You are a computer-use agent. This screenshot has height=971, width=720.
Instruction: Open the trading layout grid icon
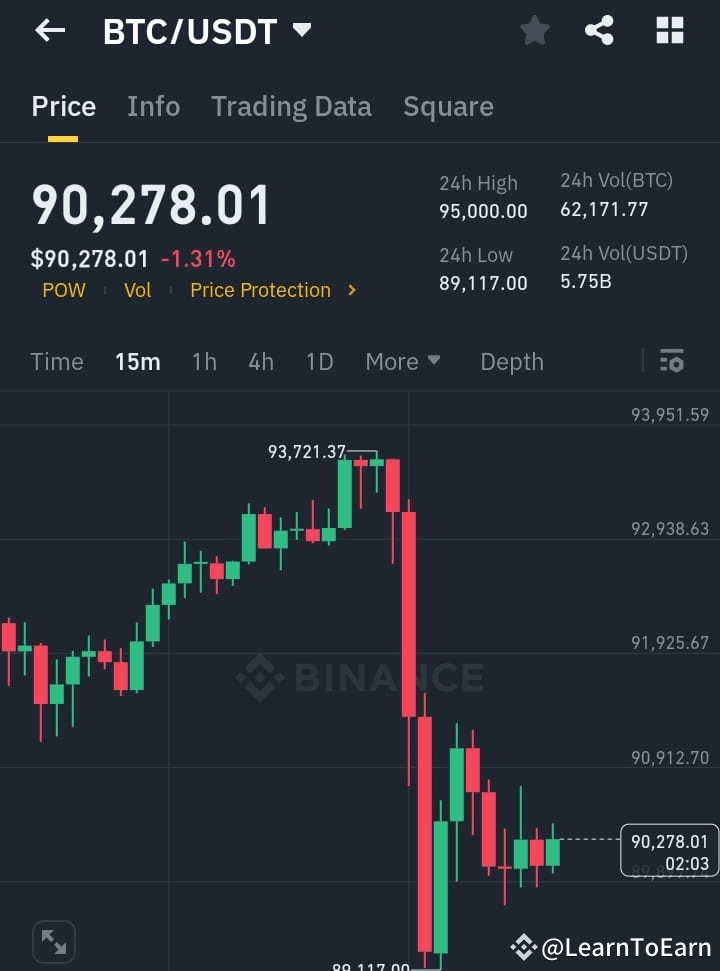(x=668, y=30)
